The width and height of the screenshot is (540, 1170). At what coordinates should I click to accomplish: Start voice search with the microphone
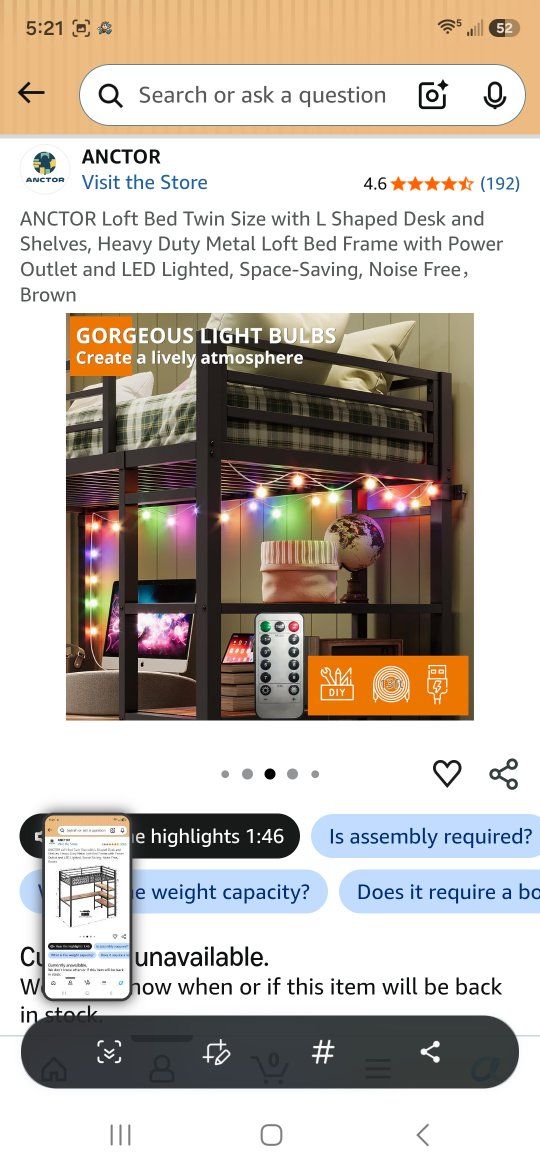pos(495,96)
